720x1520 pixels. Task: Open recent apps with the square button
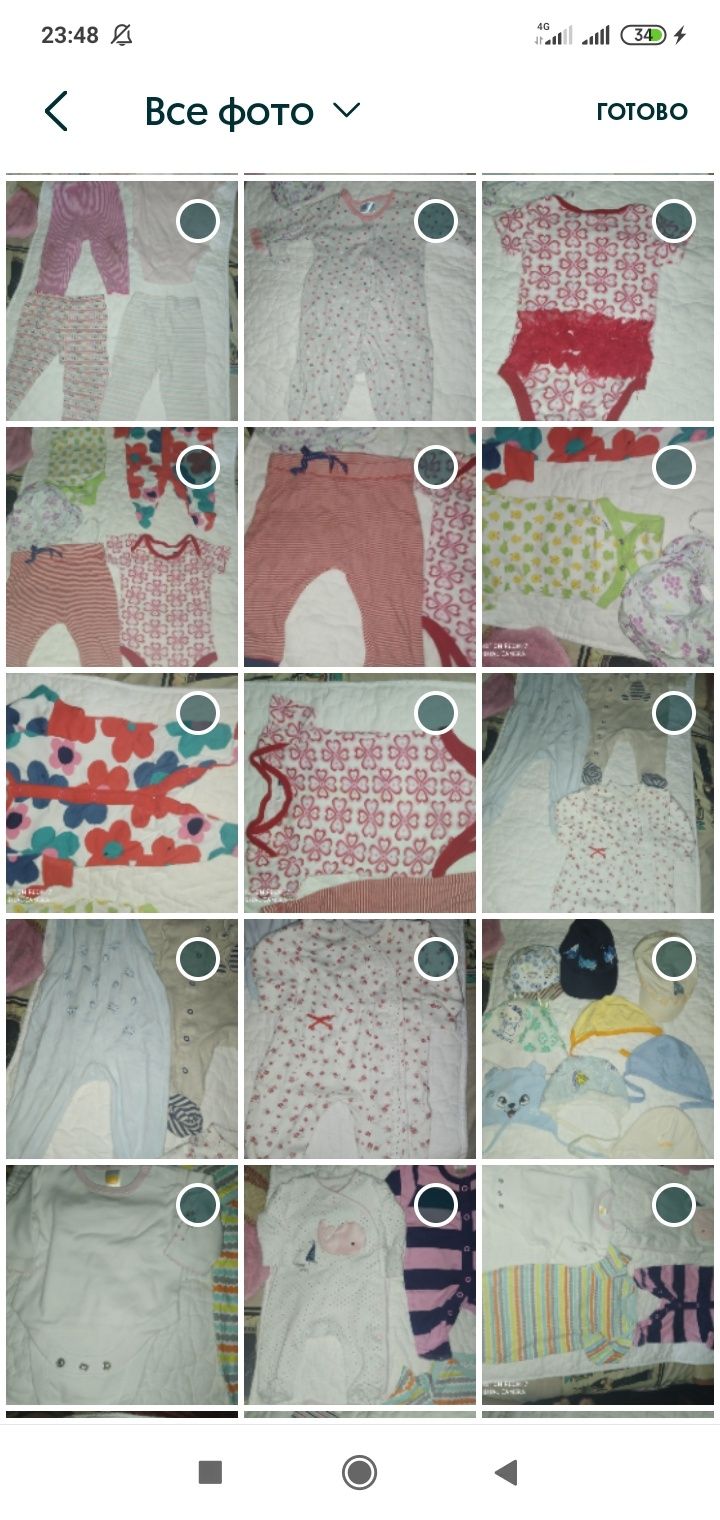click(210, 1472)
